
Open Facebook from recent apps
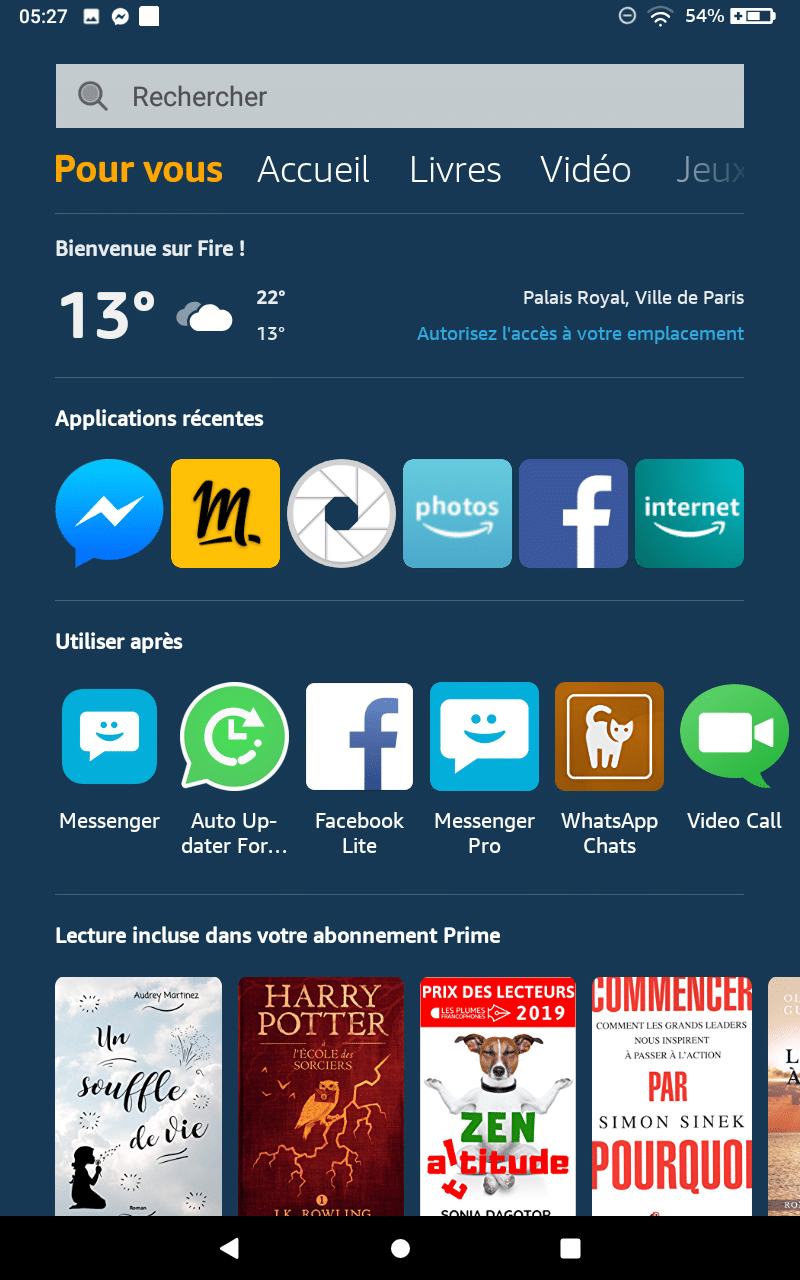coord(573,513)
